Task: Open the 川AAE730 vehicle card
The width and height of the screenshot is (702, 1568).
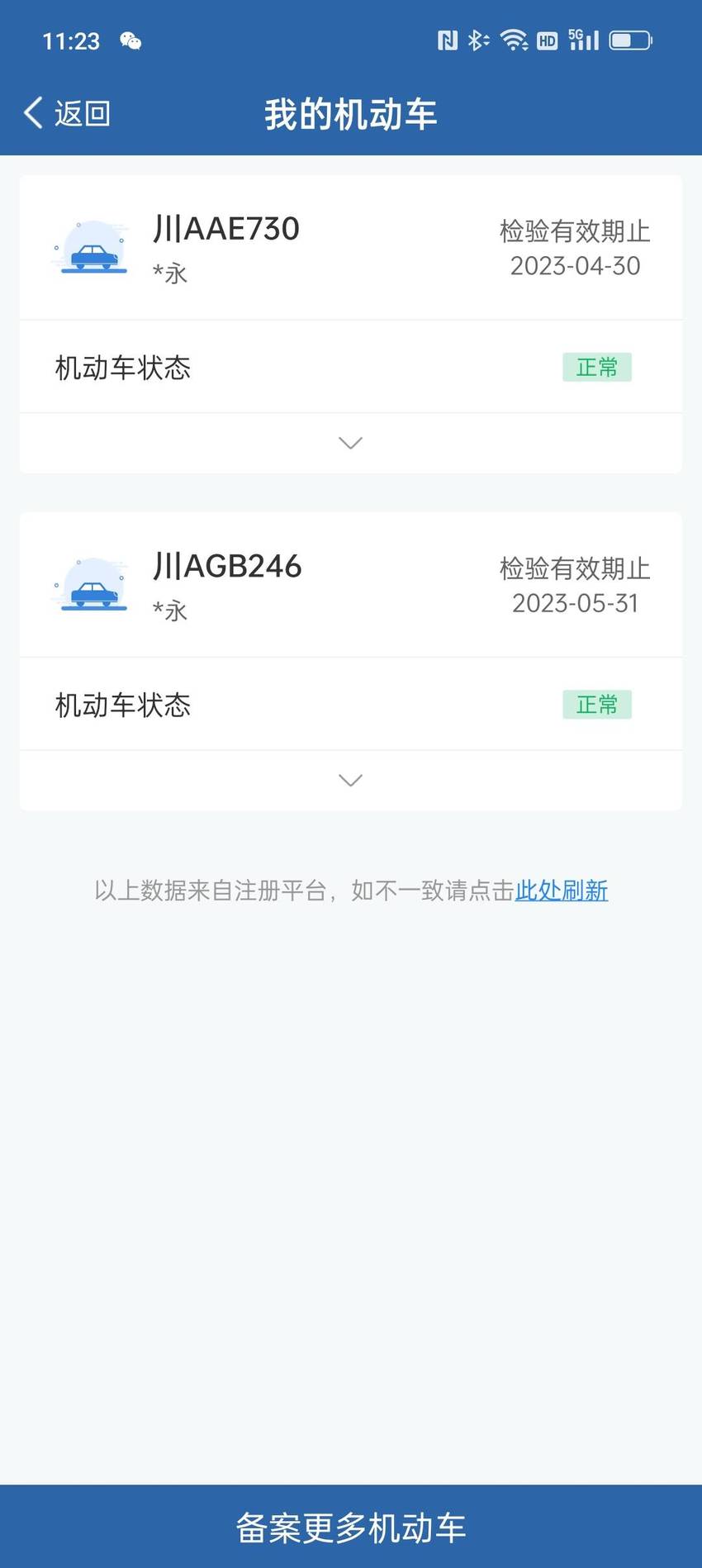Action: coord(351,248)
